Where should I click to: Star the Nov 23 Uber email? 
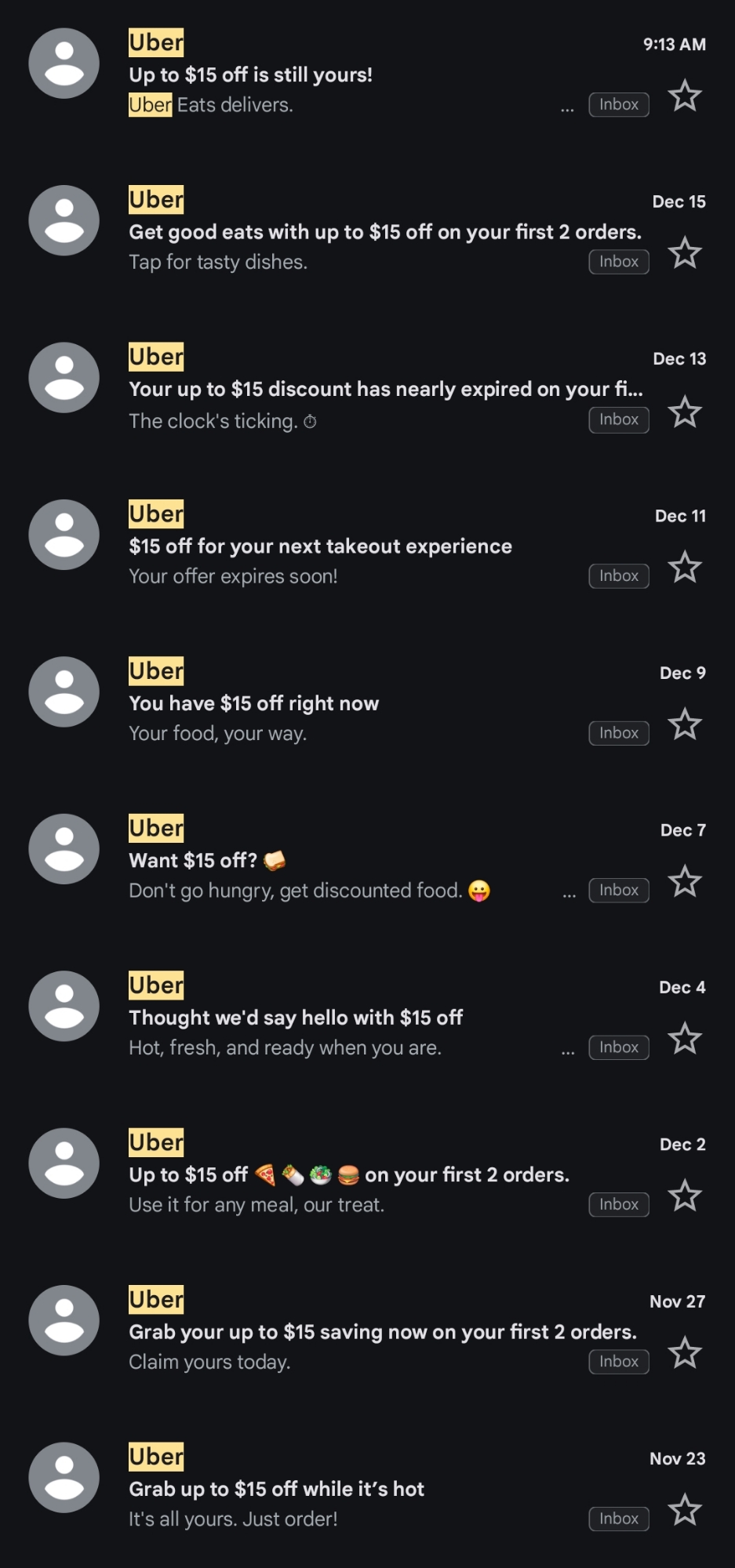pos(685,1510)
